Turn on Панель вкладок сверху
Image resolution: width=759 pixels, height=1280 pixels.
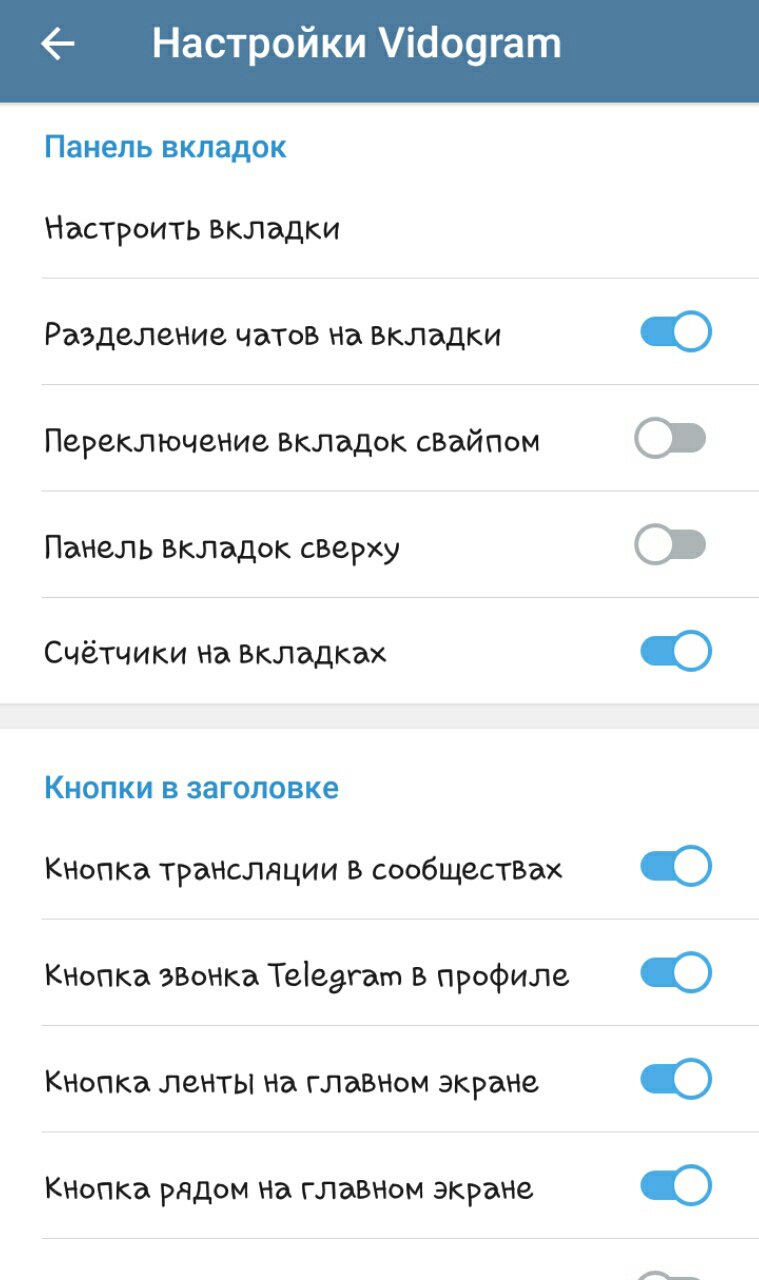tap(670, 546)
